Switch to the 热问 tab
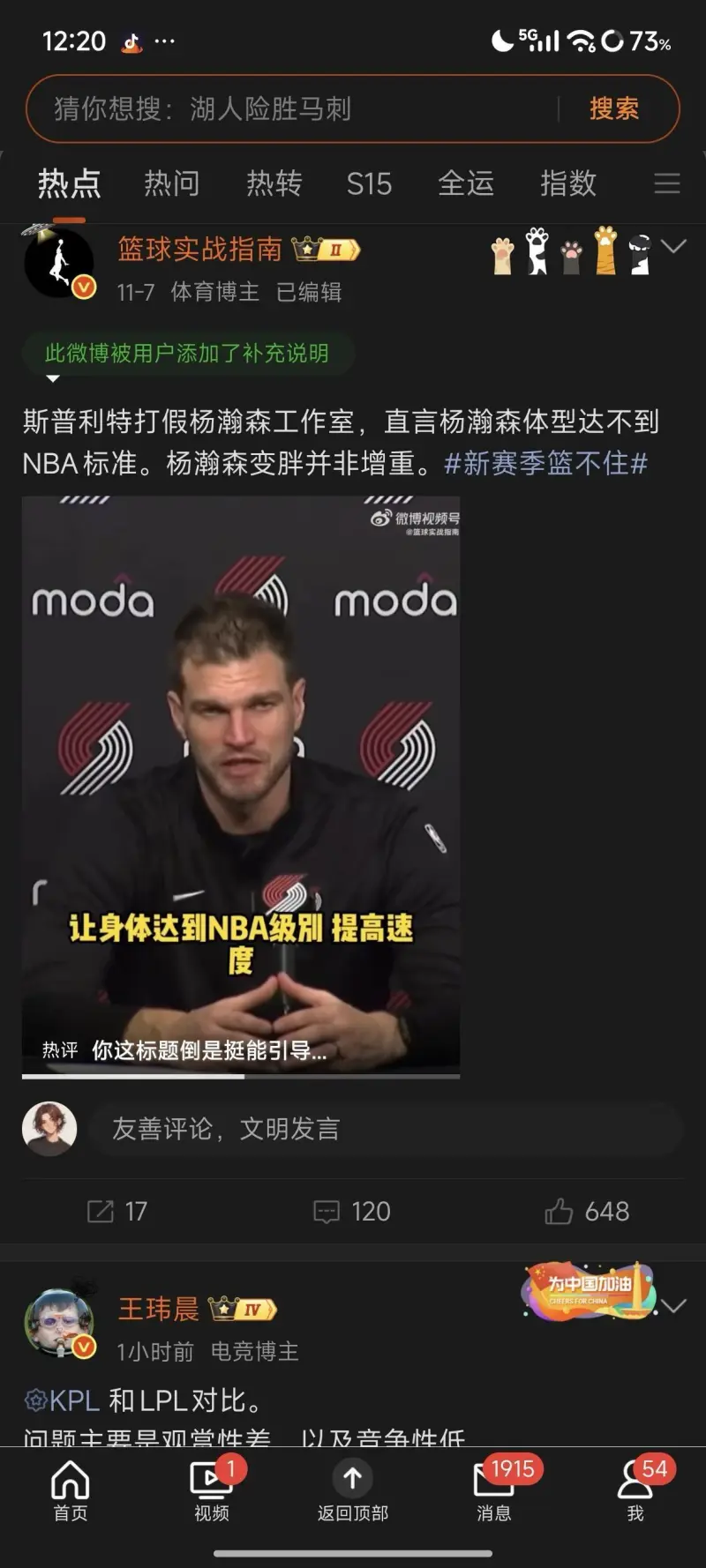Screen dimensions: 706x1568 coord(172,183)
